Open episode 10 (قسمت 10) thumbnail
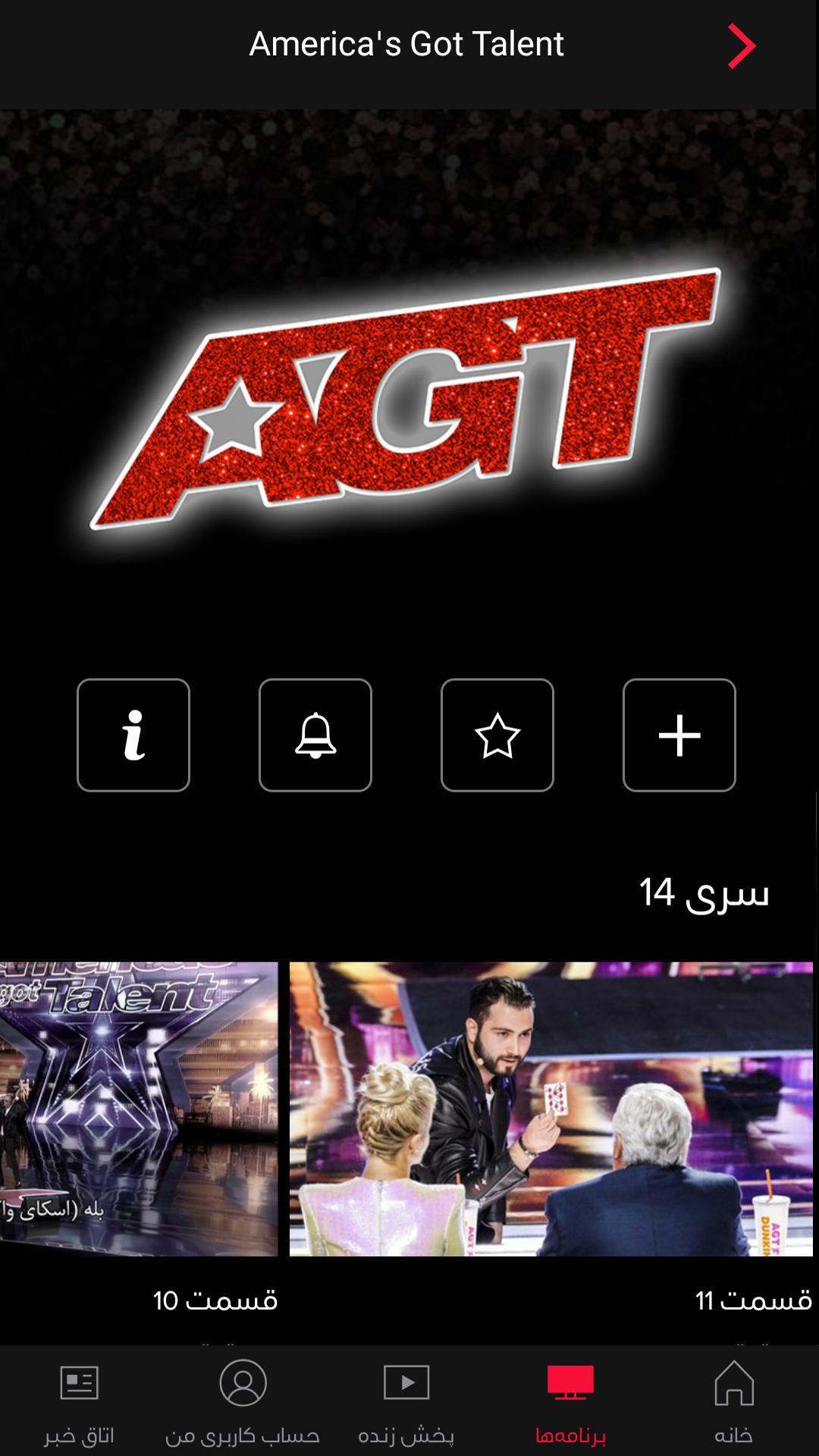The width and height of the screenshot is (819, 1456). point(139,1109)
